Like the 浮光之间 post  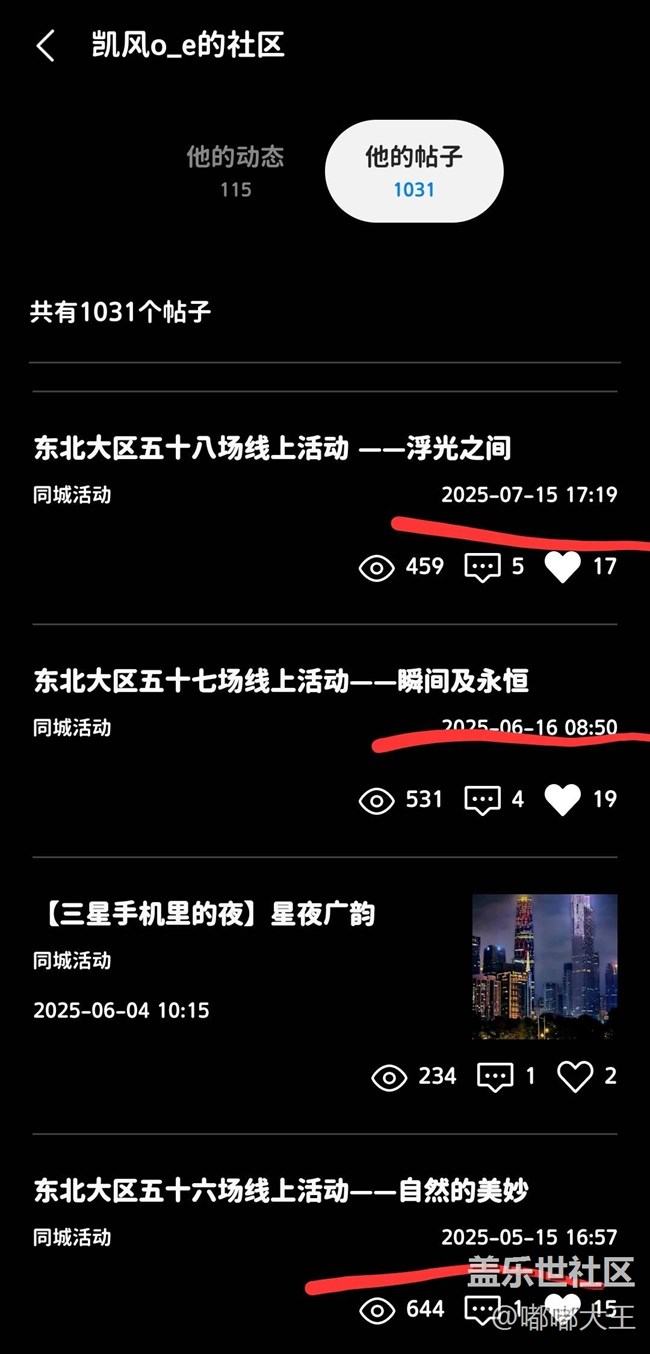[562, 567]
